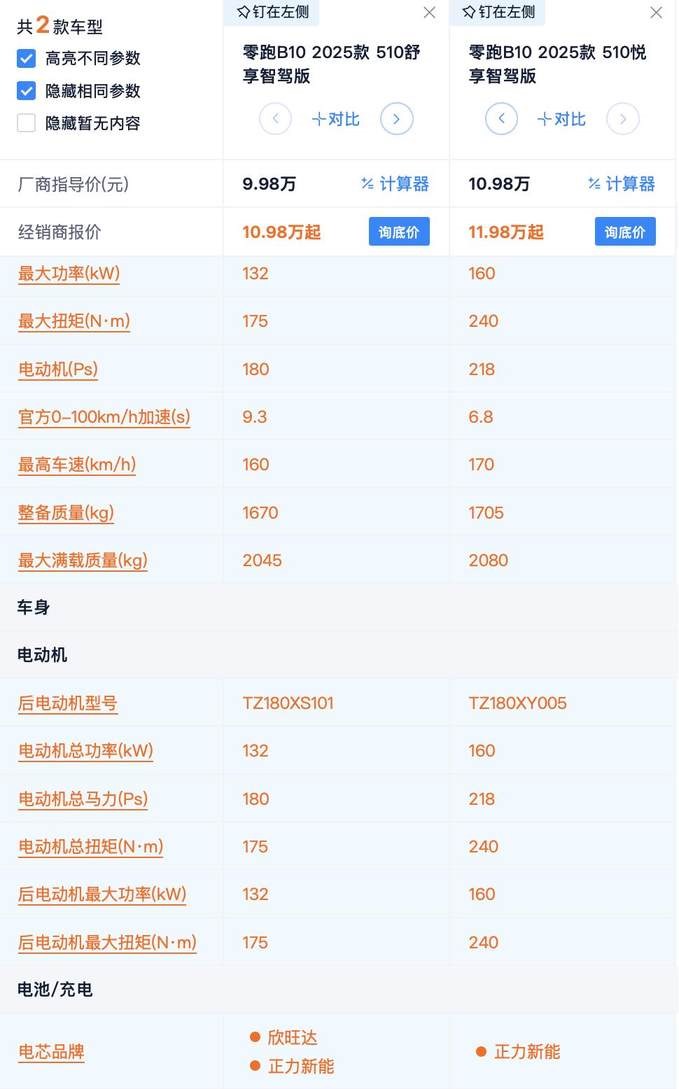Go to next model from 510舒享智驾版

click(x=397, y=119)
